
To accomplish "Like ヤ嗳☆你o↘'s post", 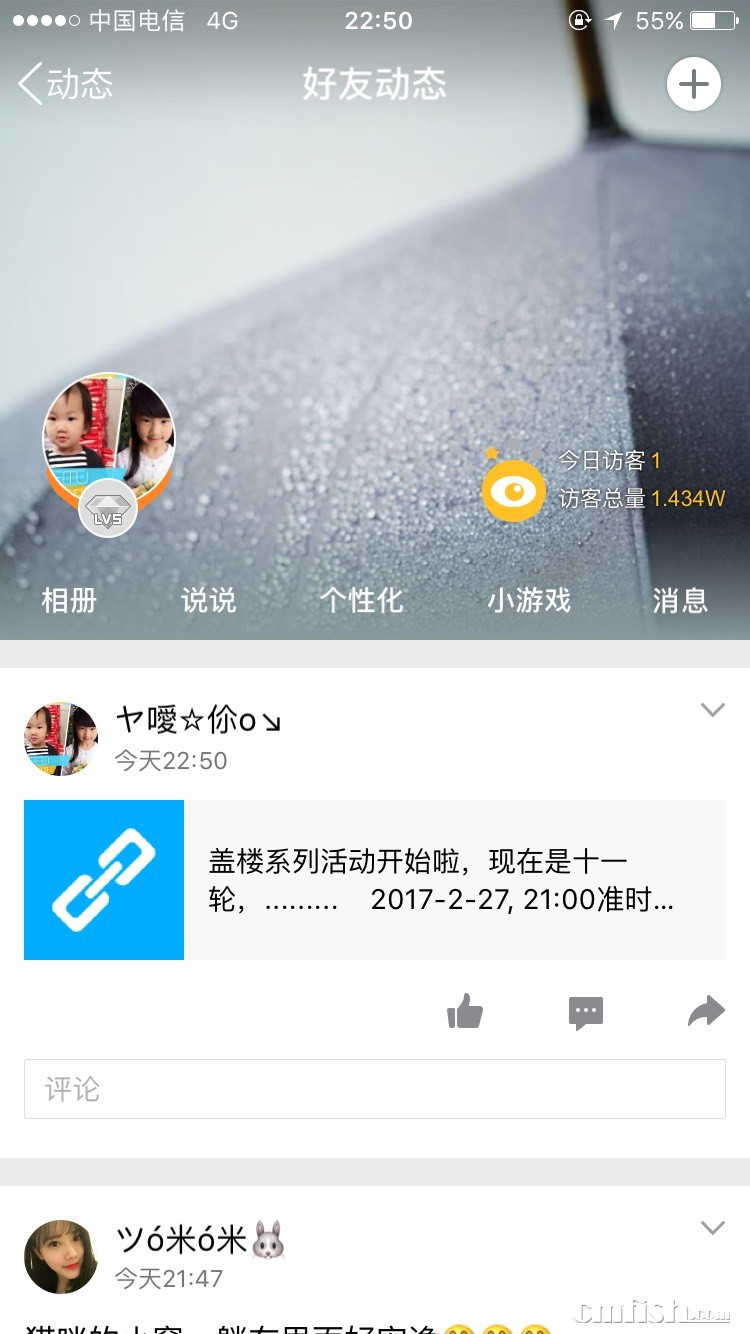I will [x=465, y=1013].
